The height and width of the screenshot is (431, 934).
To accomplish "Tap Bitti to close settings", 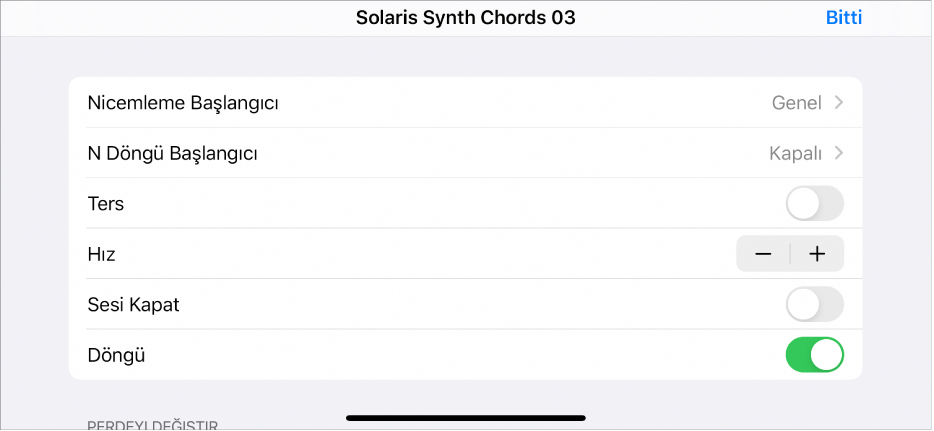I will (843, 18).
